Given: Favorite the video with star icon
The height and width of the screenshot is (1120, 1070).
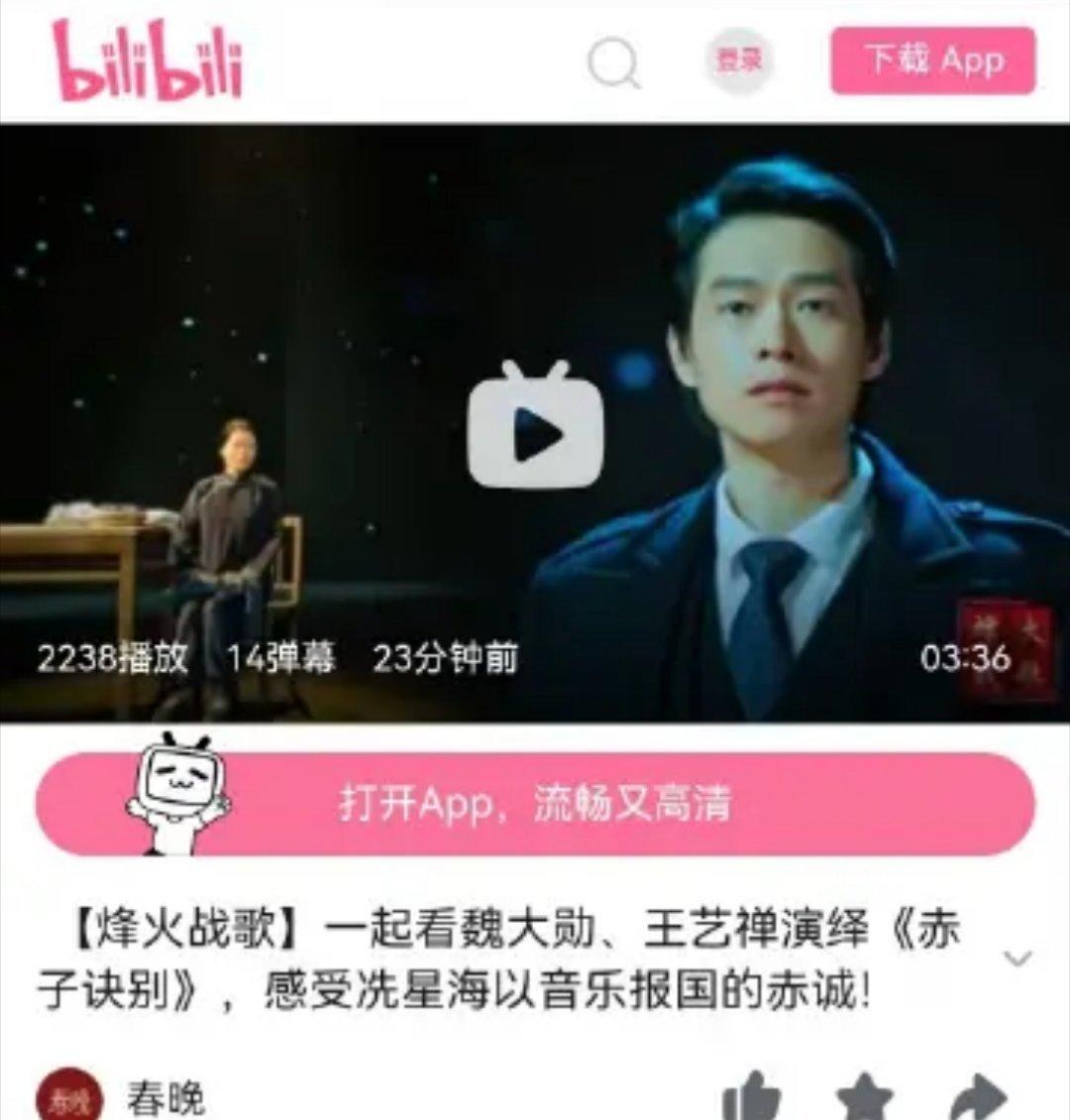Looking at the screenshot, I should 865,1100.
